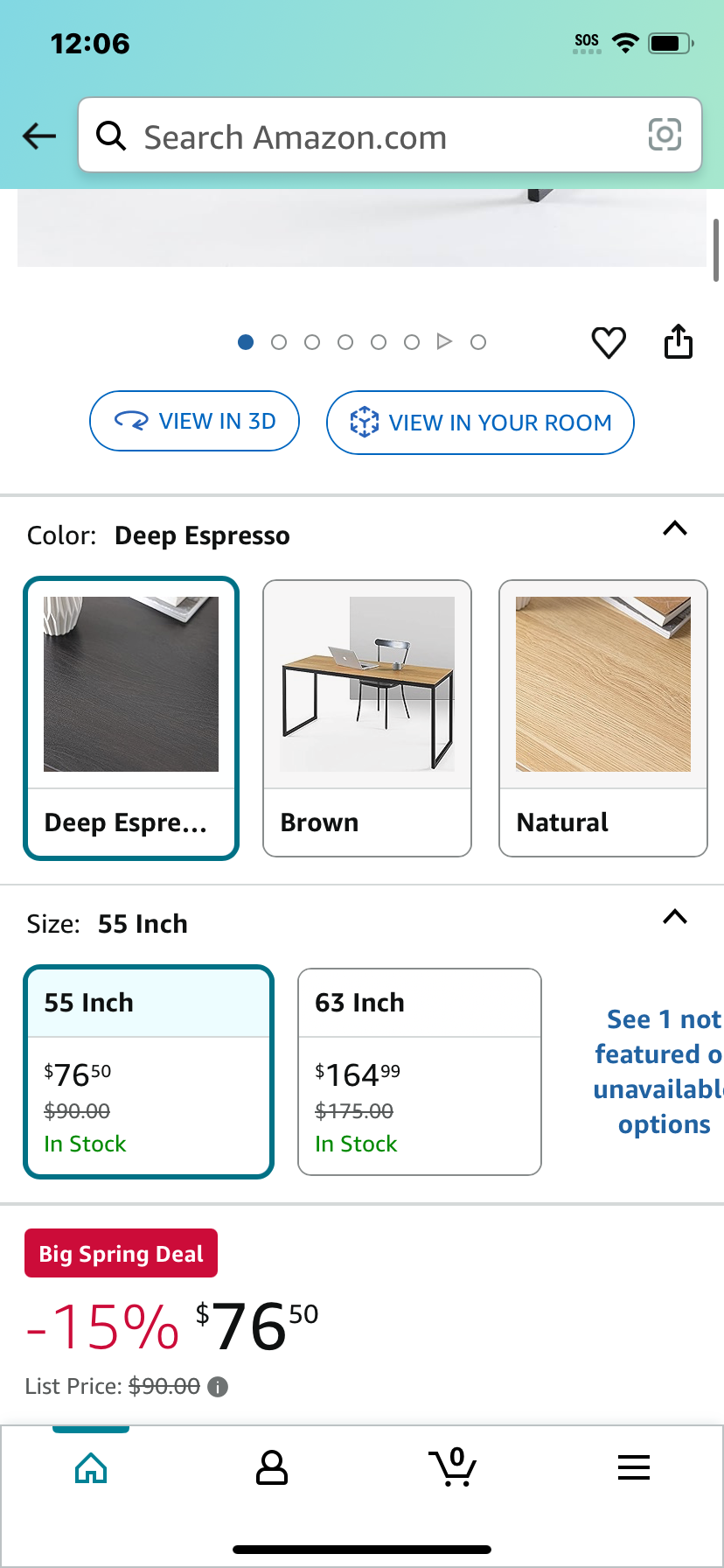Open the account profile tab
The height and width of the screenshot is (1568, 724).
(272, 1468)
